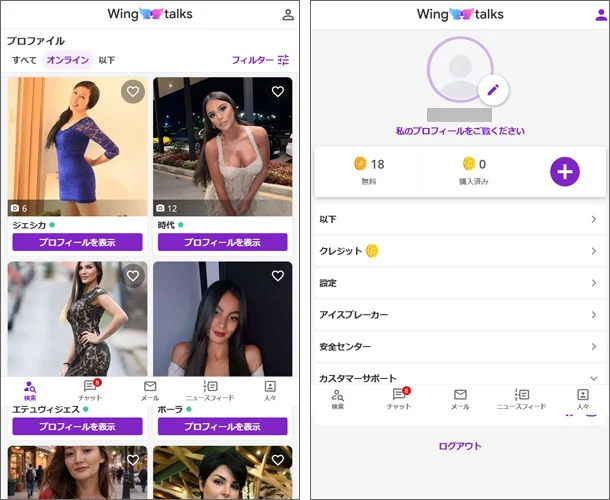Tap the heart on 時代's photo card
Viewport: 610px width, 500px height.
pyautogui.click(x=278, y=91)
